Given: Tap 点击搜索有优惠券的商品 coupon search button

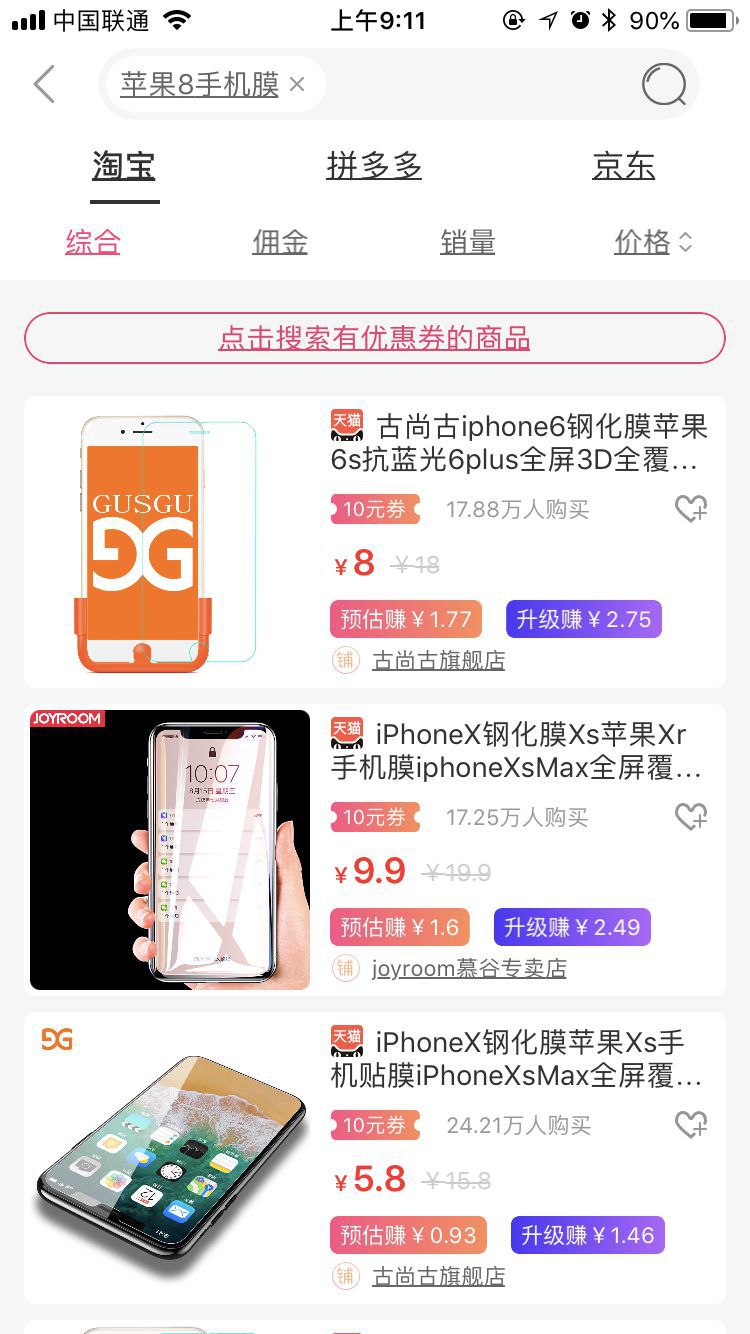Looking at the screenshot, I should 374,337.
